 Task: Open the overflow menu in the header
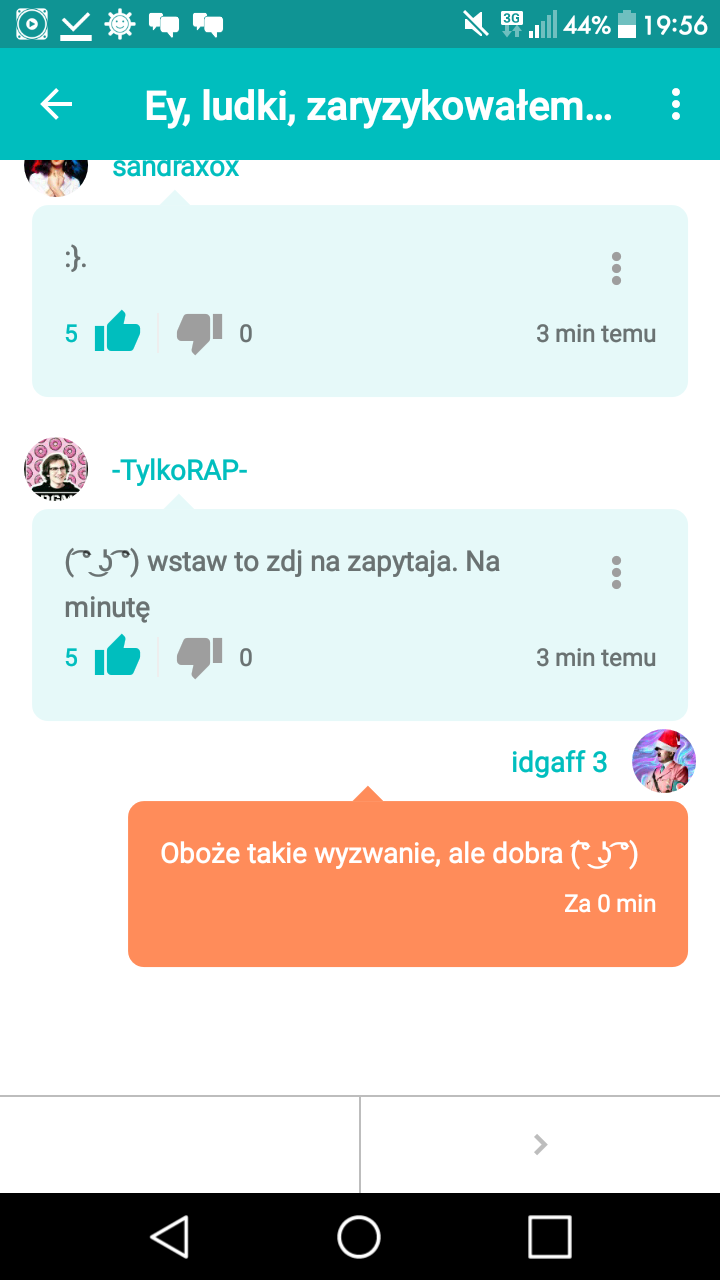point(676,104)
